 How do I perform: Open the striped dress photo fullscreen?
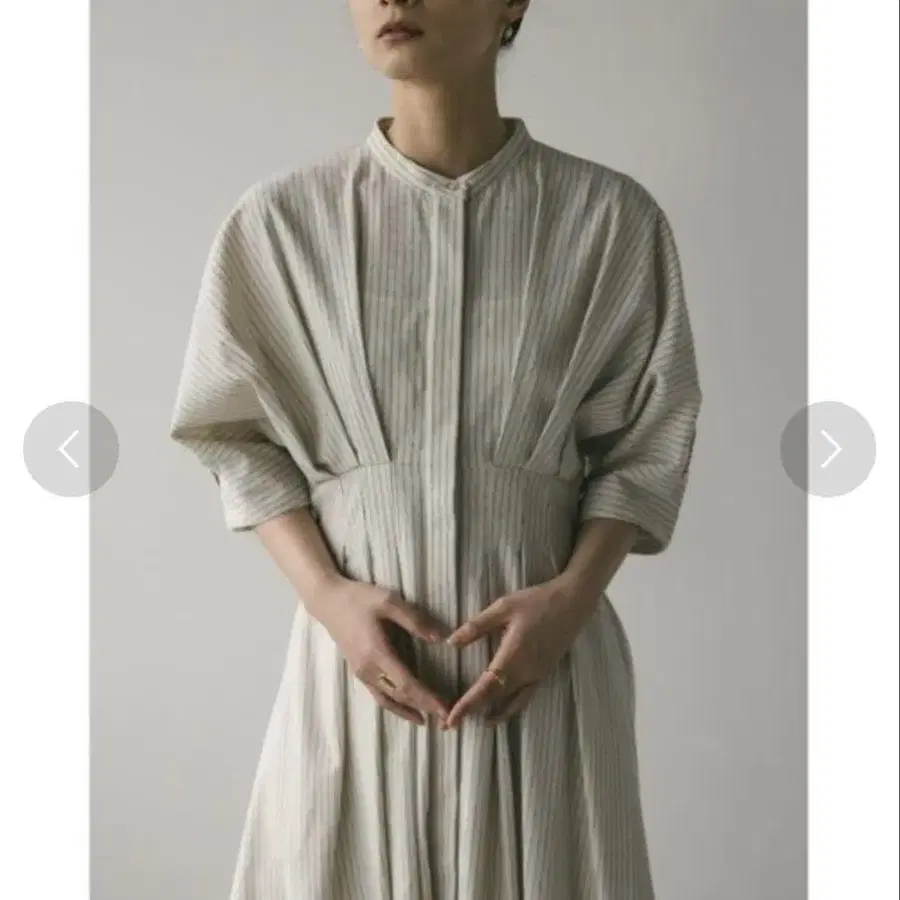pyautogui.click(x=449, y=450)
